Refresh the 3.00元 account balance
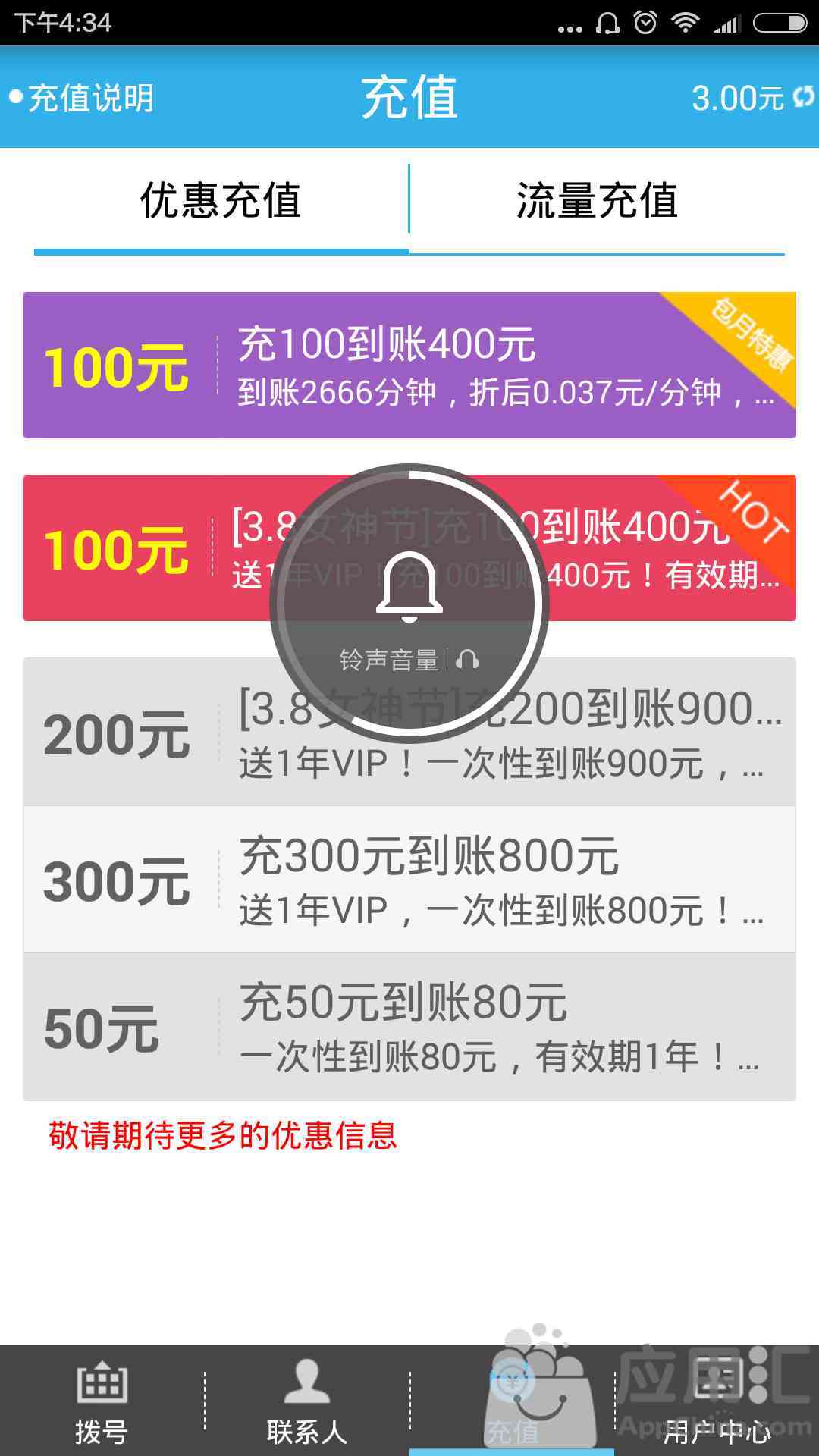Viewport: 819px width, 1456px height. [803, 97]
